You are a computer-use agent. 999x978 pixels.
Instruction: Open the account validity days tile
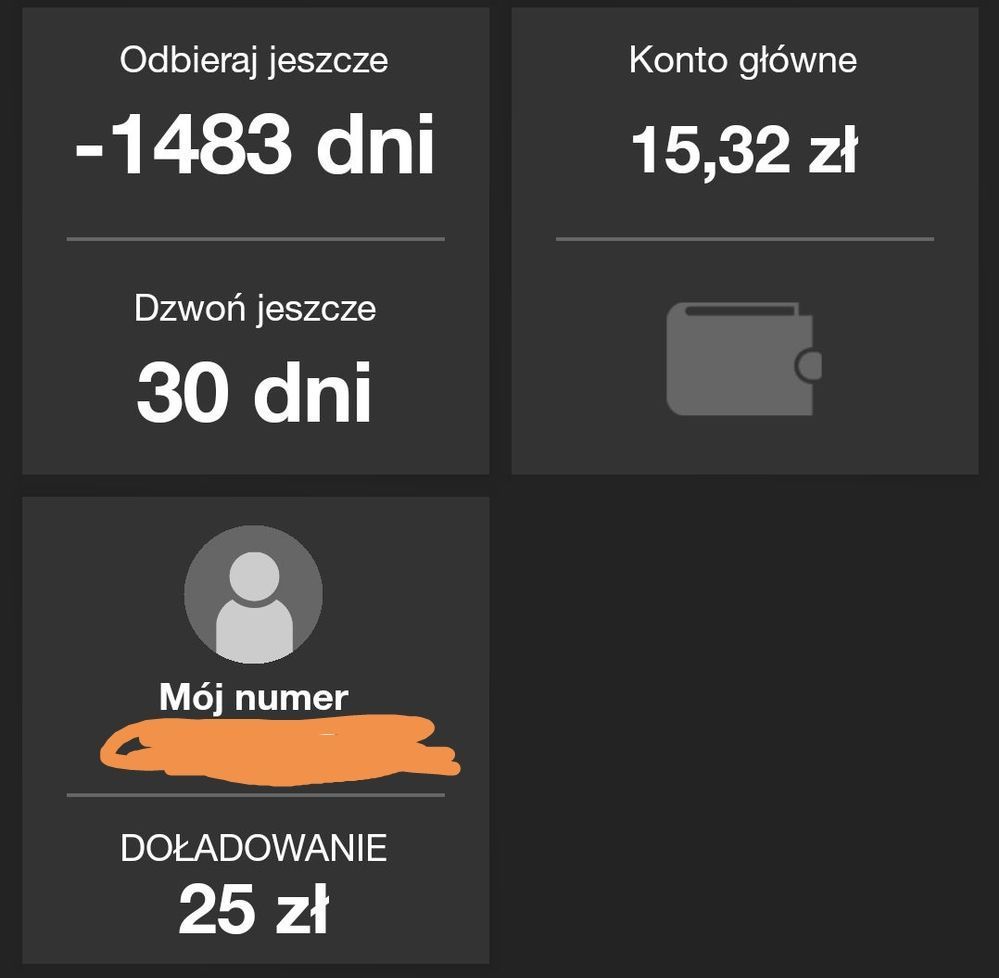pos(255,240)
